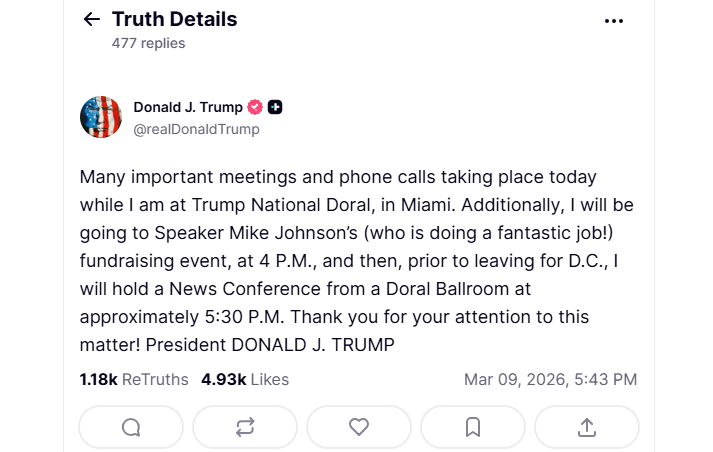The width and height of the screenshot is (713, 452).
Task: ReTruth this post
Action: [x=245, y=427]
